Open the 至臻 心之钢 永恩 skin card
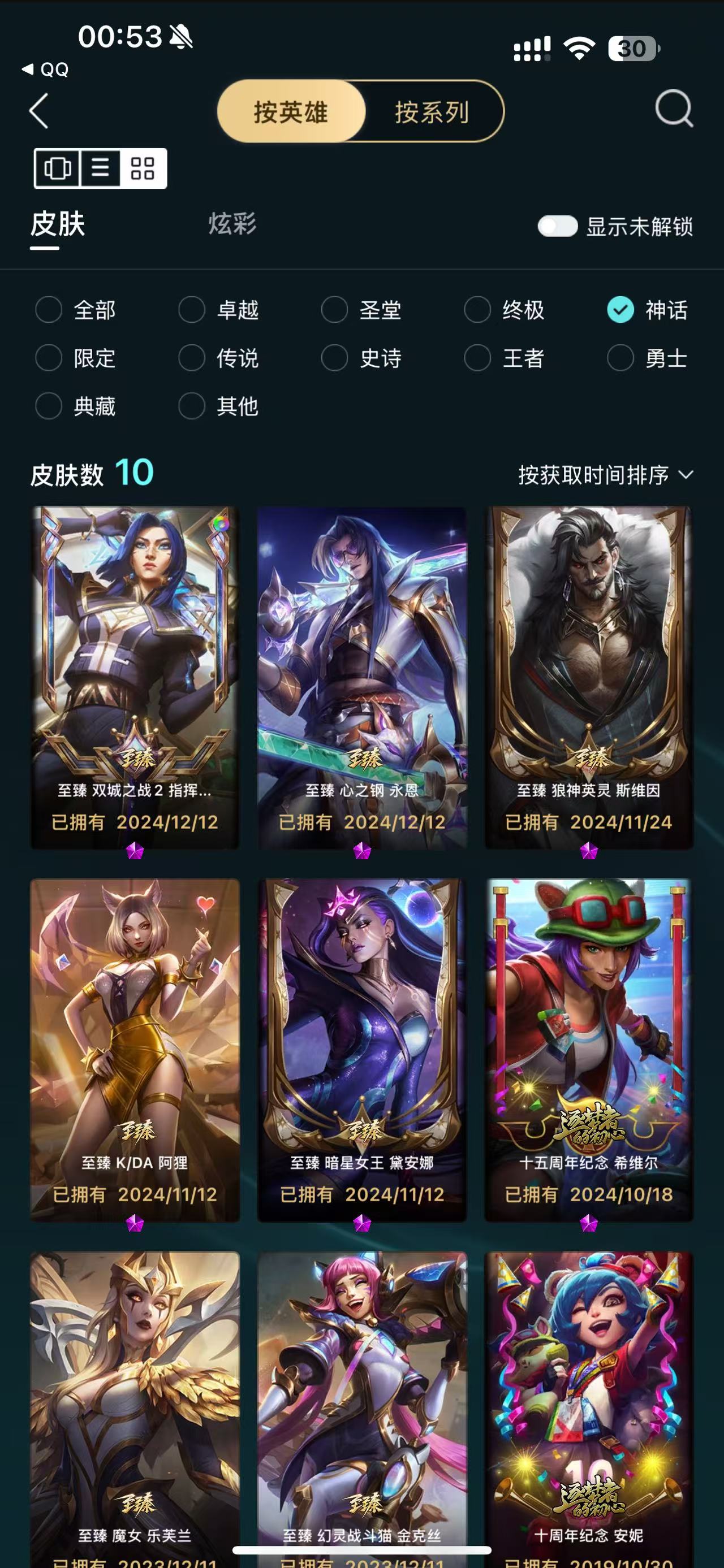The width and height of the screenshot is (724, 1568). tap(361, 675)
